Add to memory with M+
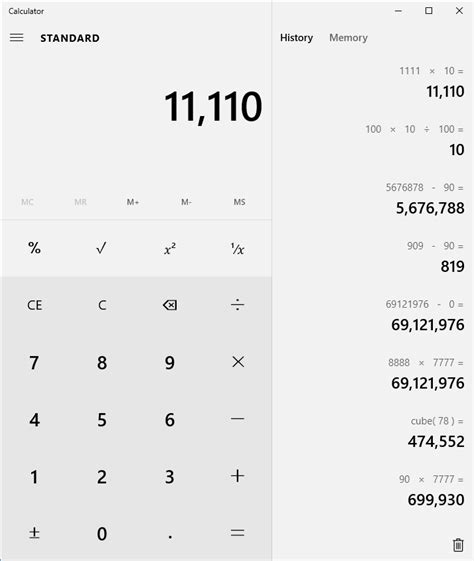 tap(133, 202)
